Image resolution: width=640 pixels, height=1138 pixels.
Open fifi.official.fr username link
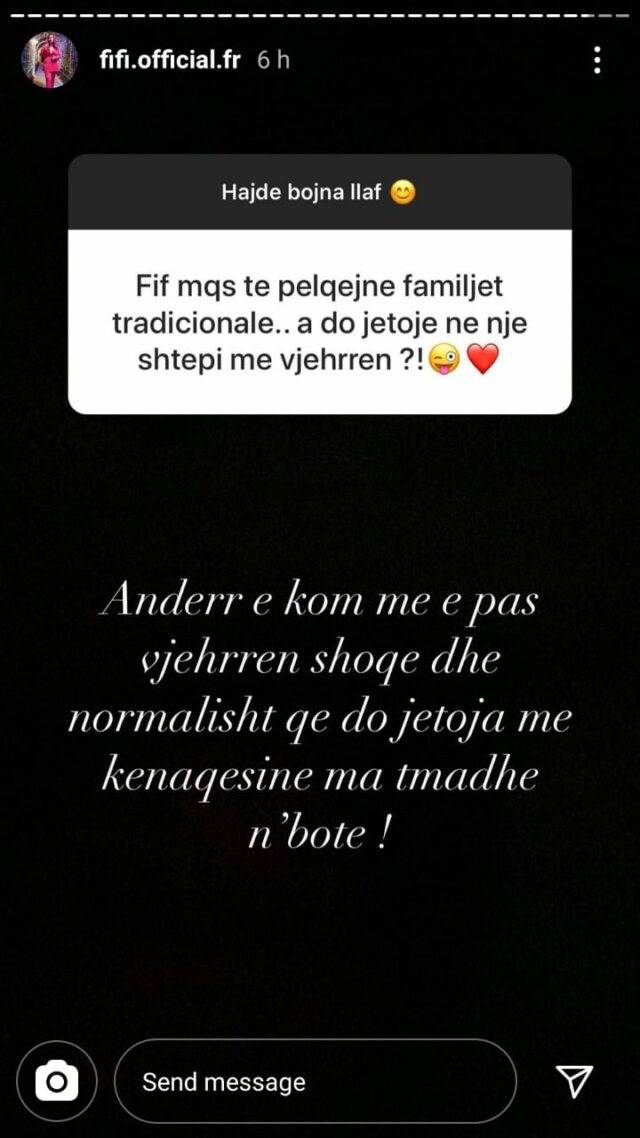click(170, 60)
